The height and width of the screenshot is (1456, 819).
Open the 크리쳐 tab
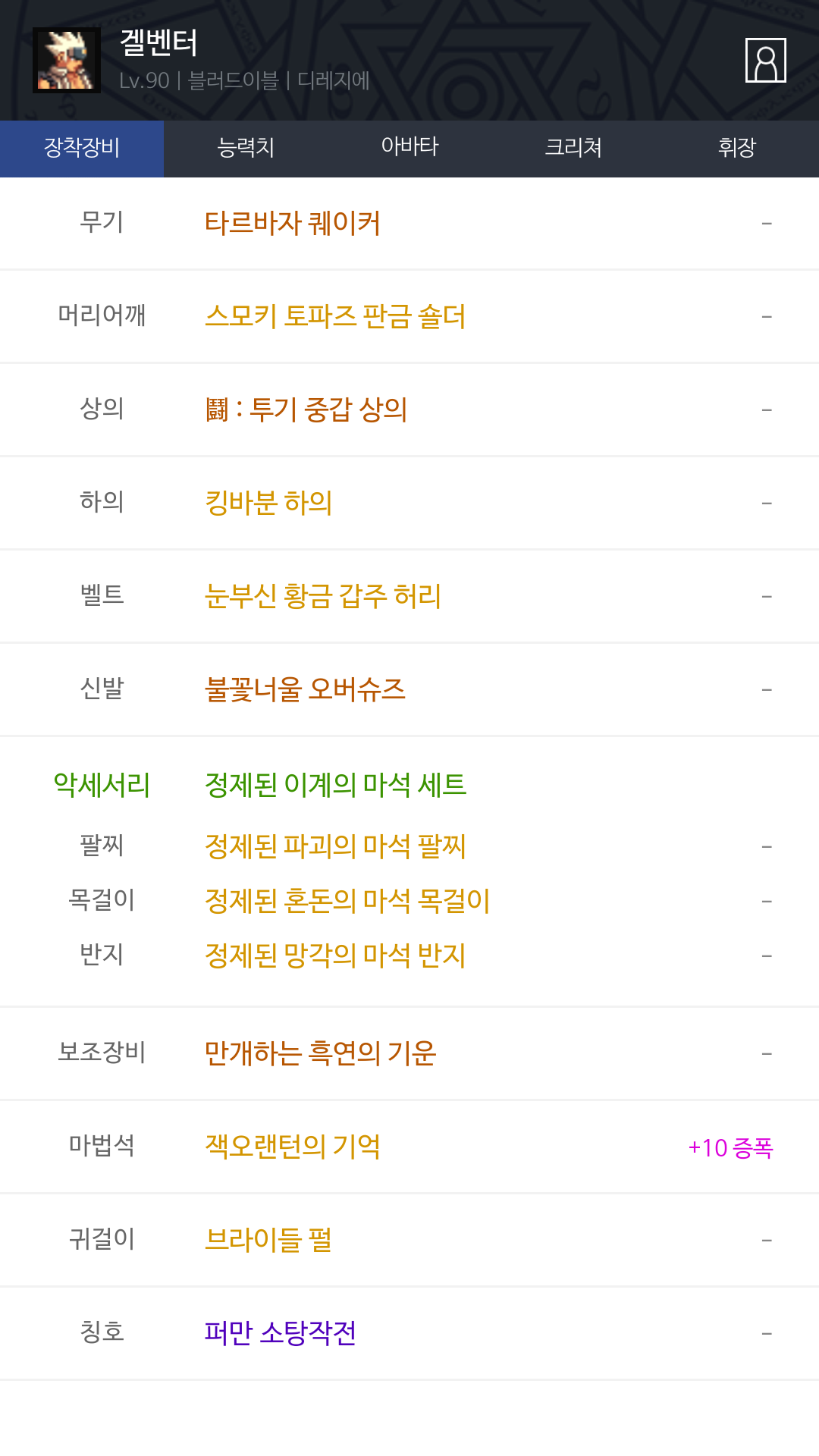(573, 149)
